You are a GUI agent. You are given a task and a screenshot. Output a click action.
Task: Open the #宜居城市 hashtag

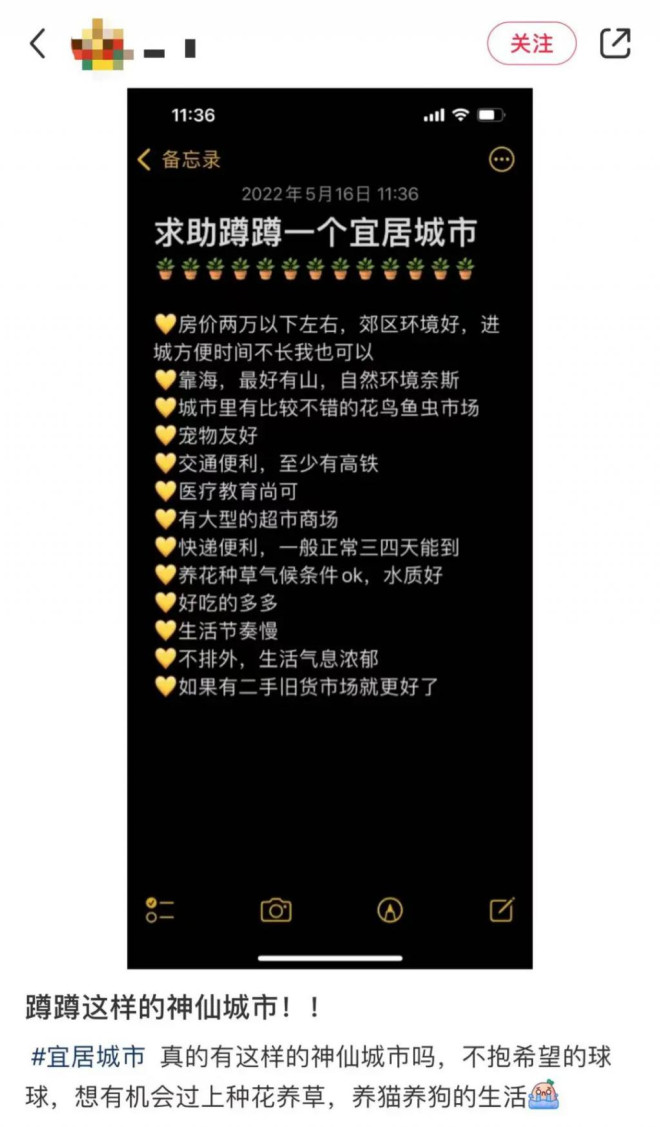(88, 1057)
